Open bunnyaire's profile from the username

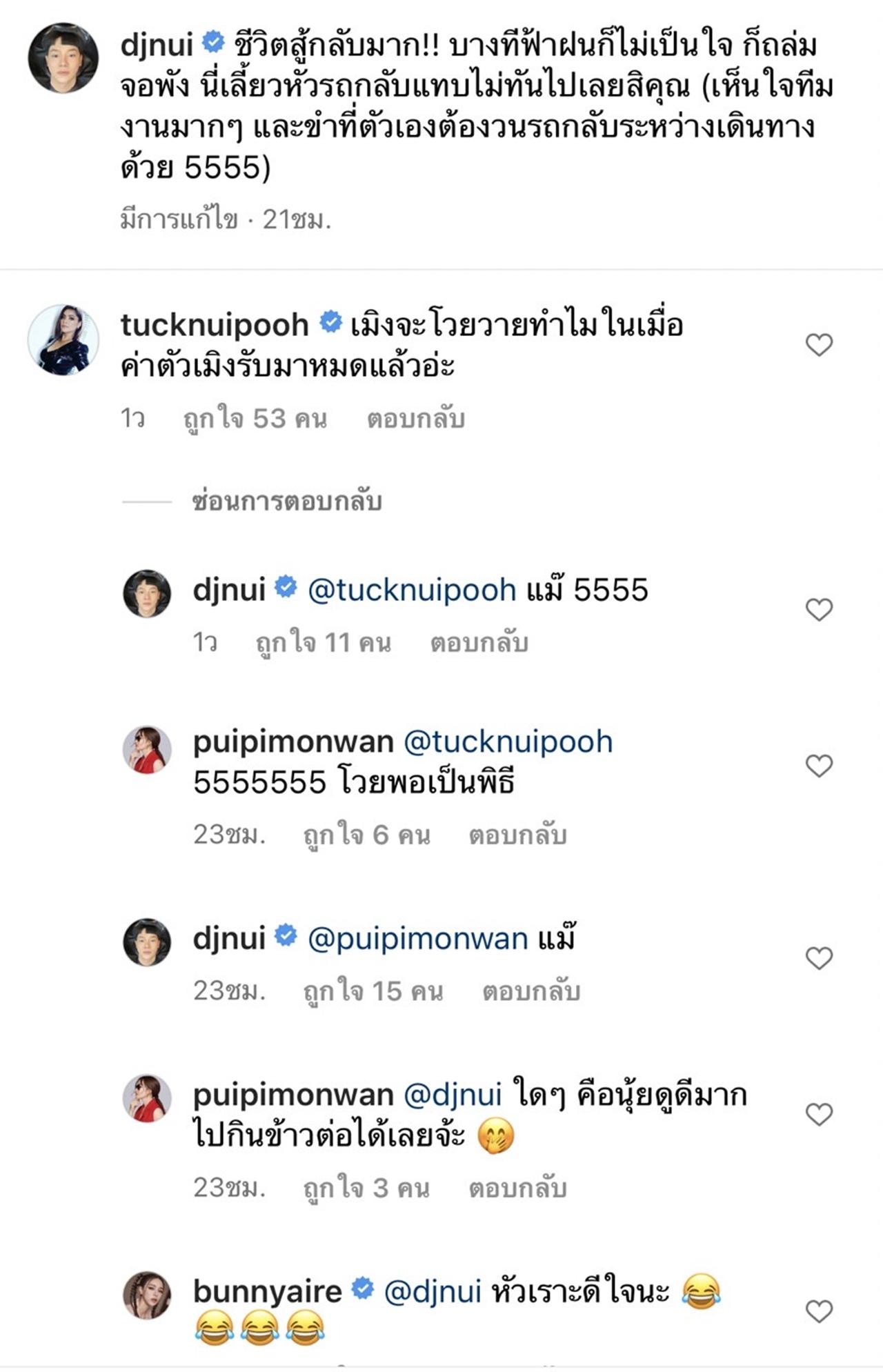coord(267,1291)
